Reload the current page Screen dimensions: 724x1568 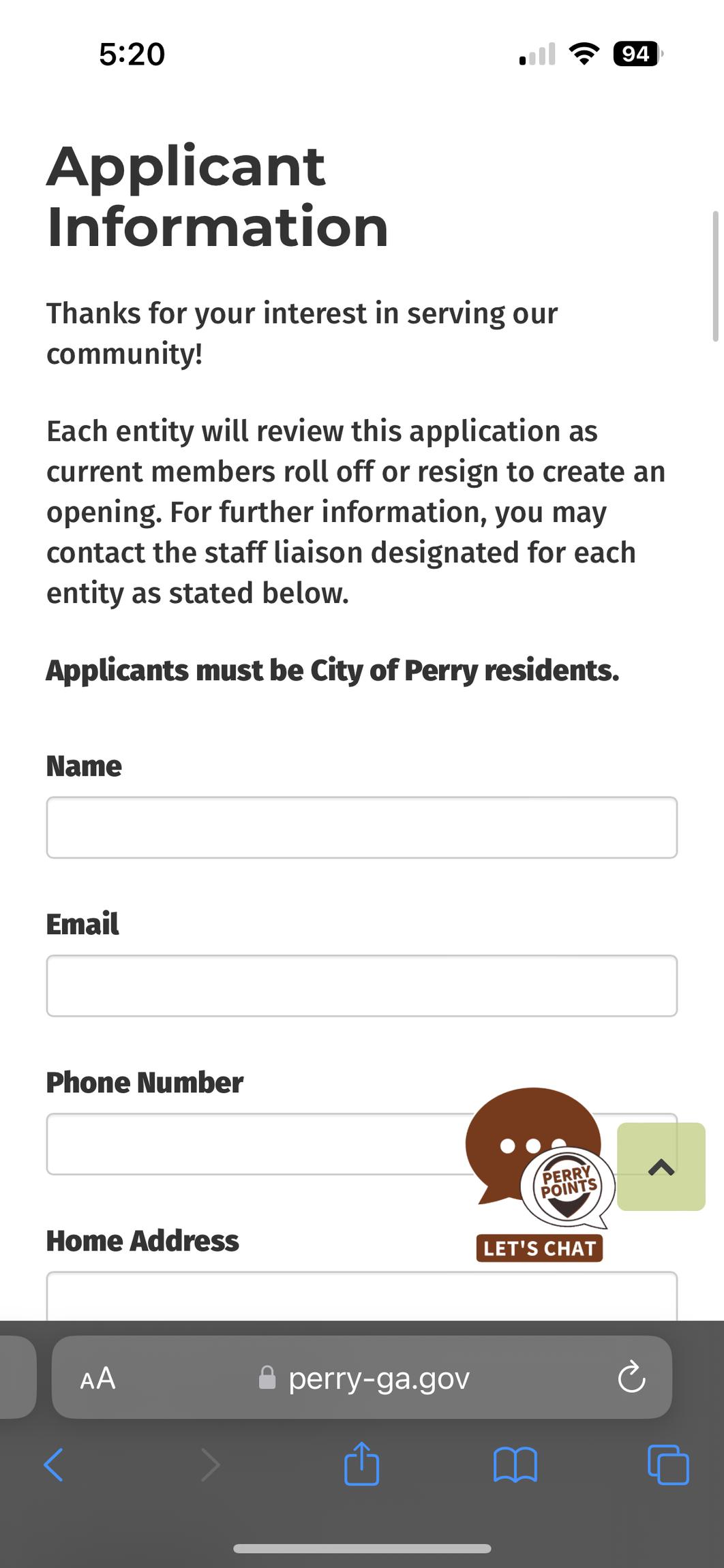coord(631,1378)
